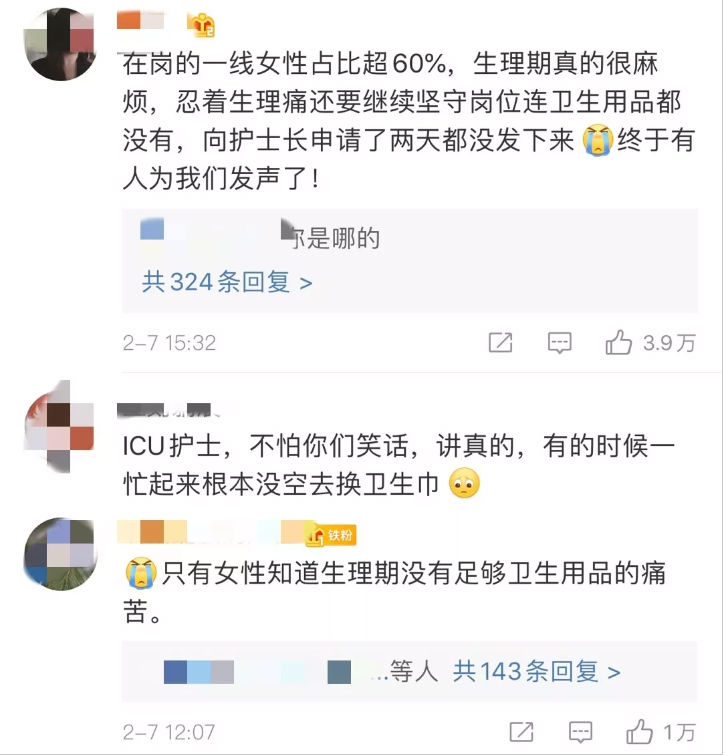
Task: Reply to the comment posted at 2-7 15:32
Action: (559, 343)
